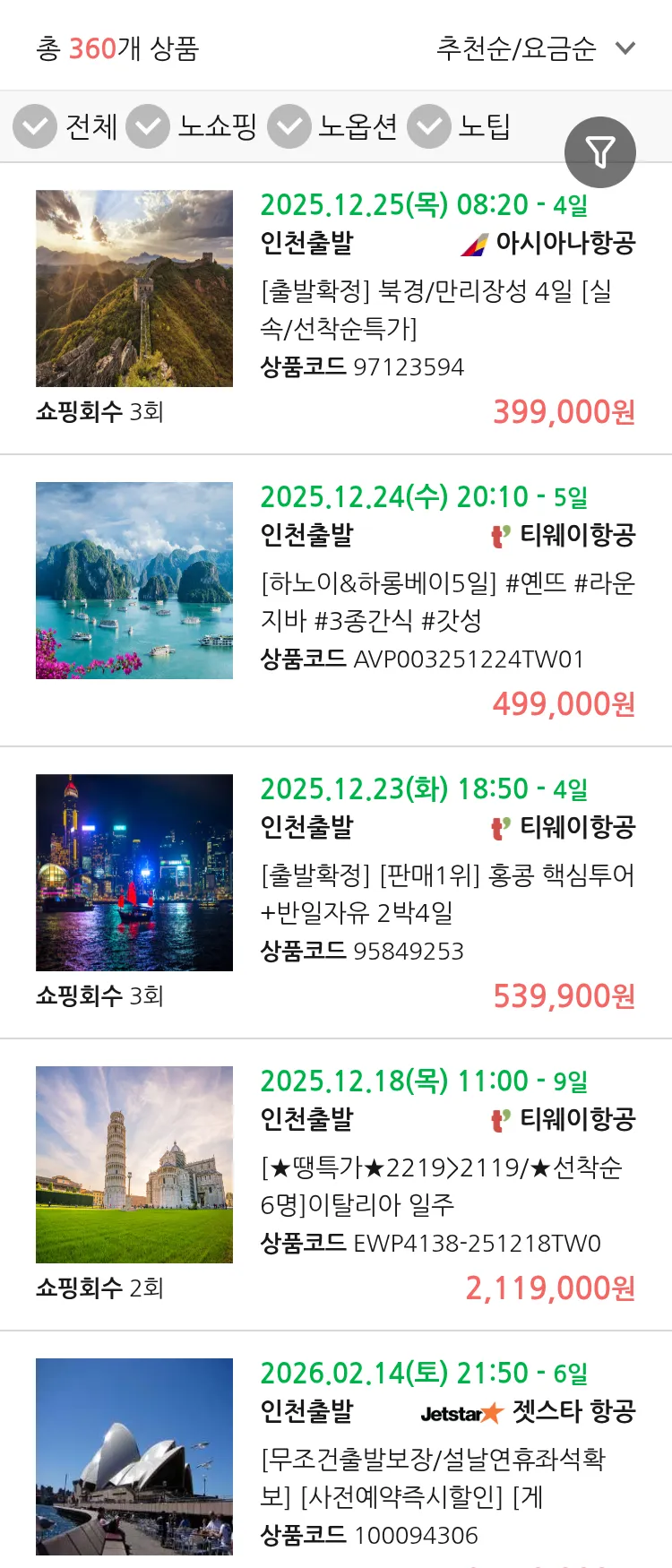This screenshot has width=672, height=1568.
Task: Tap the filter funnel icon
Action: (x=599, y=152)
